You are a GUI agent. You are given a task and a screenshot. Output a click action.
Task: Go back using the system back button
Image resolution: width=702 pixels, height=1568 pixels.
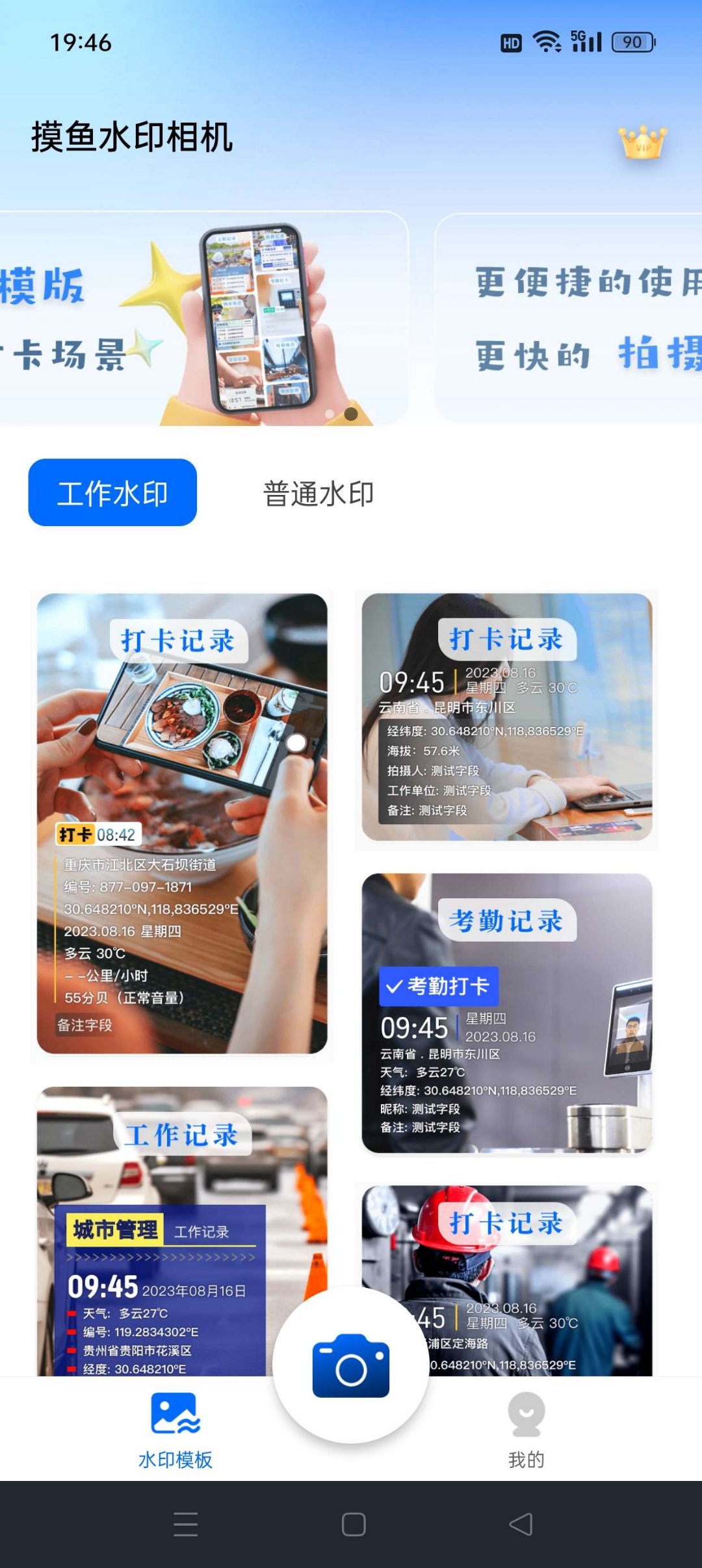tap(521, 1524)
